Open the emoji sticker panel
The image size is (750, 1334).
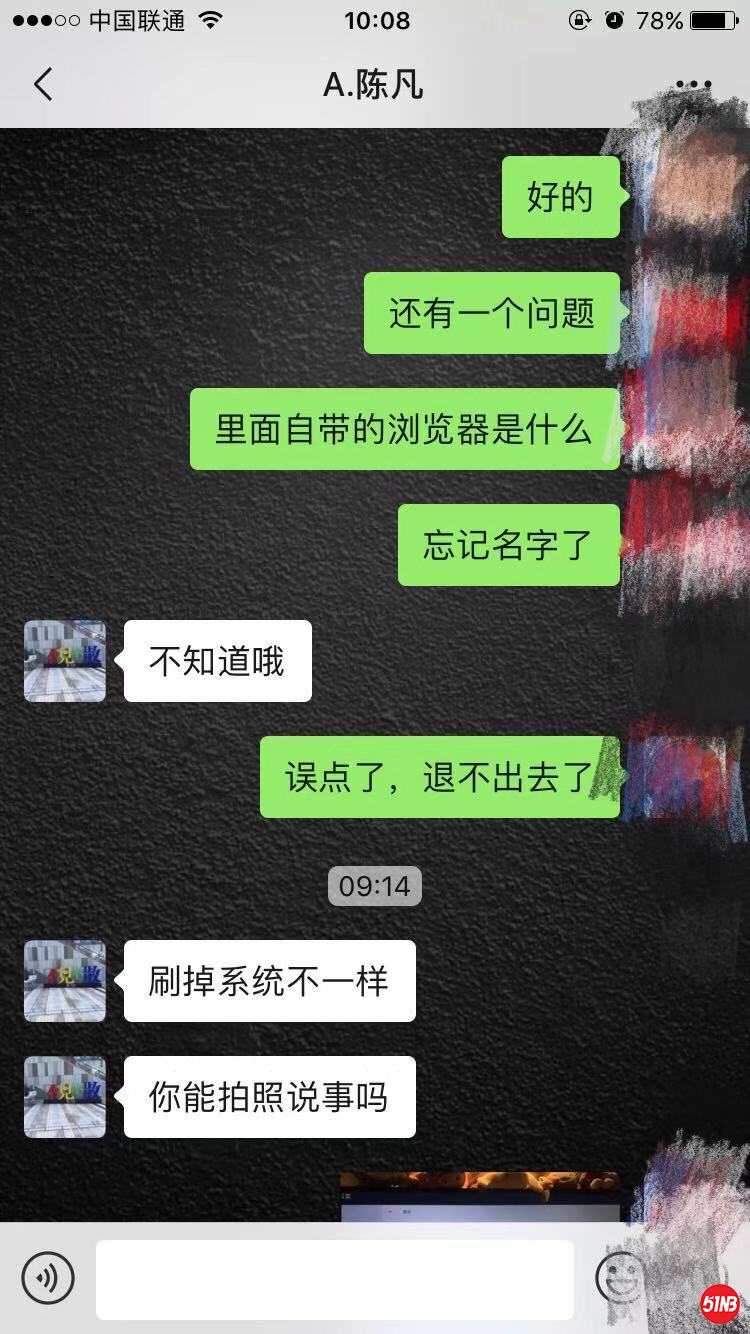click(620, 1277)
